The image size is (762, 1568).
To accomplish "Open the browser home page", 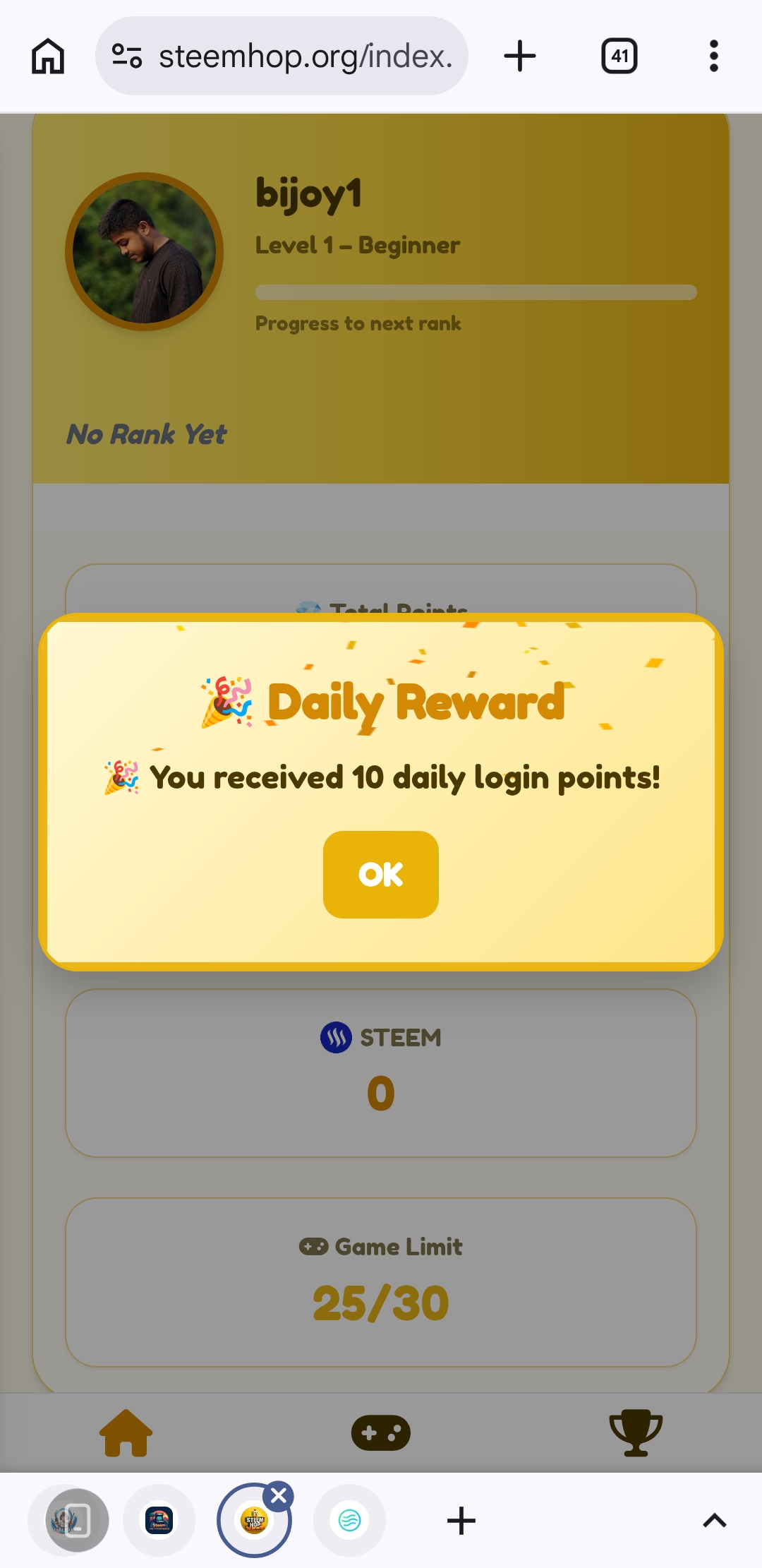I will [48, 56].
